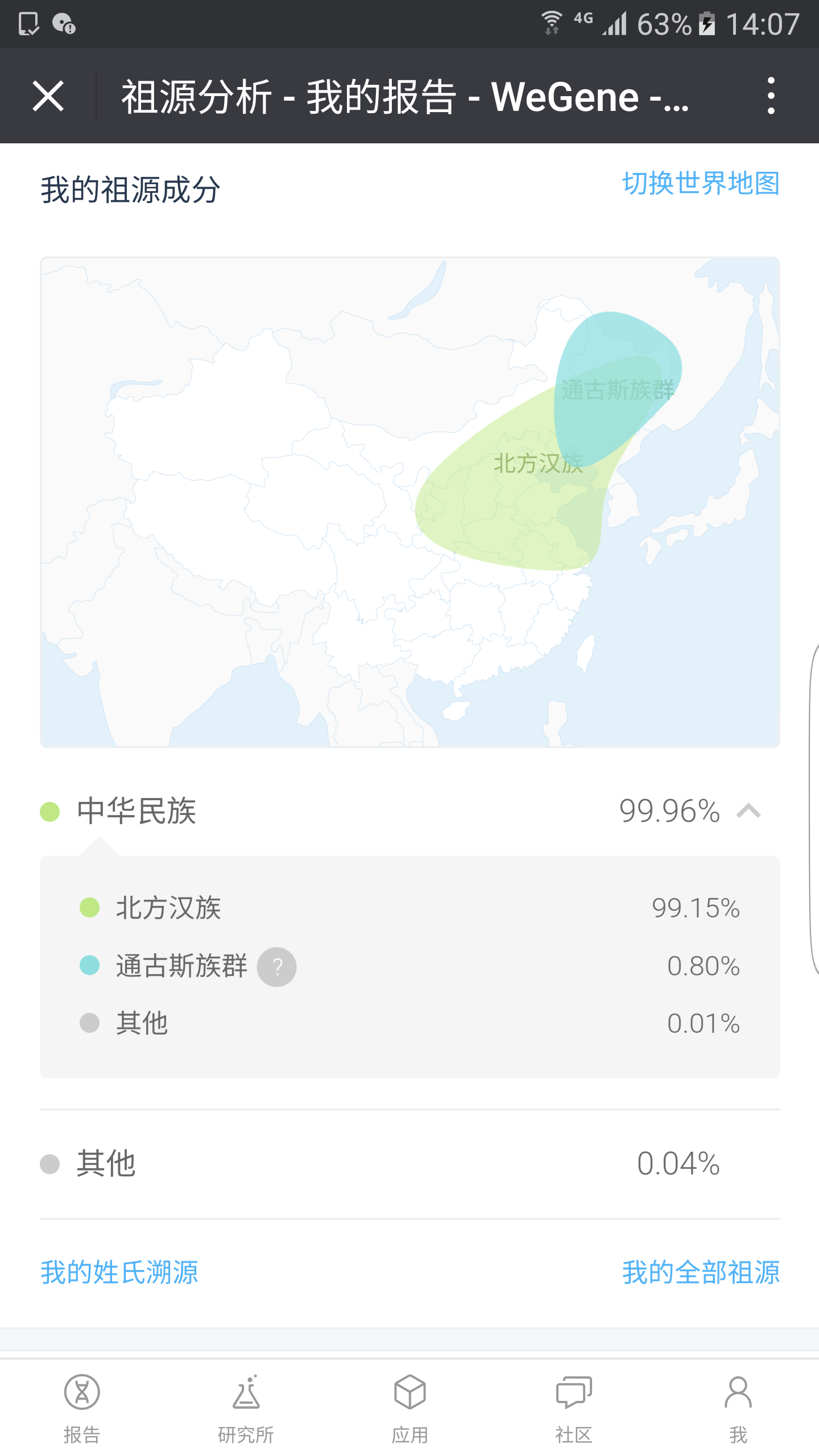Open 我的姓氏溯源 link
The width and height of the screenshot is (819, 1456).
click(x=119, y=1272)
